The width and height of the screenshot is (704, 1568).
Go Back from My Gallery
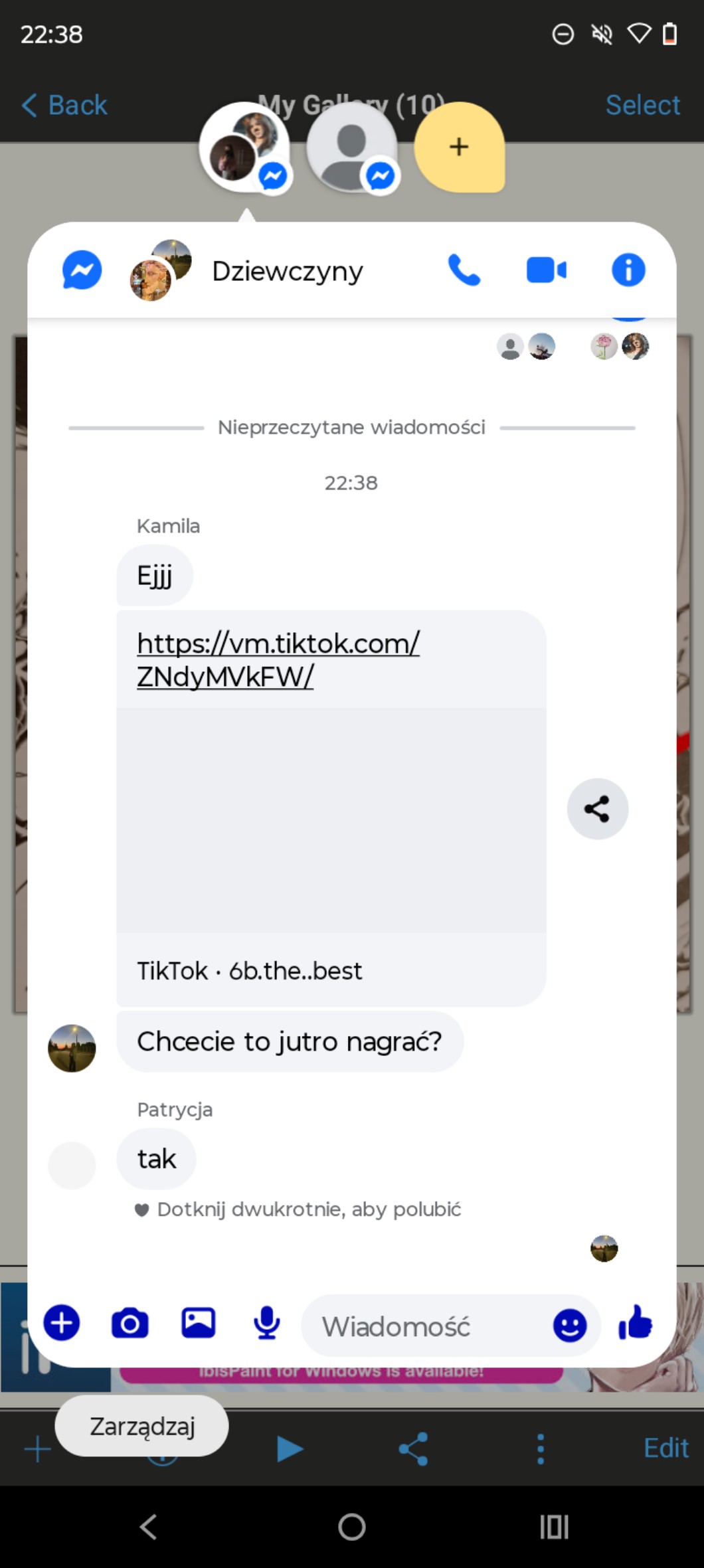64,105
